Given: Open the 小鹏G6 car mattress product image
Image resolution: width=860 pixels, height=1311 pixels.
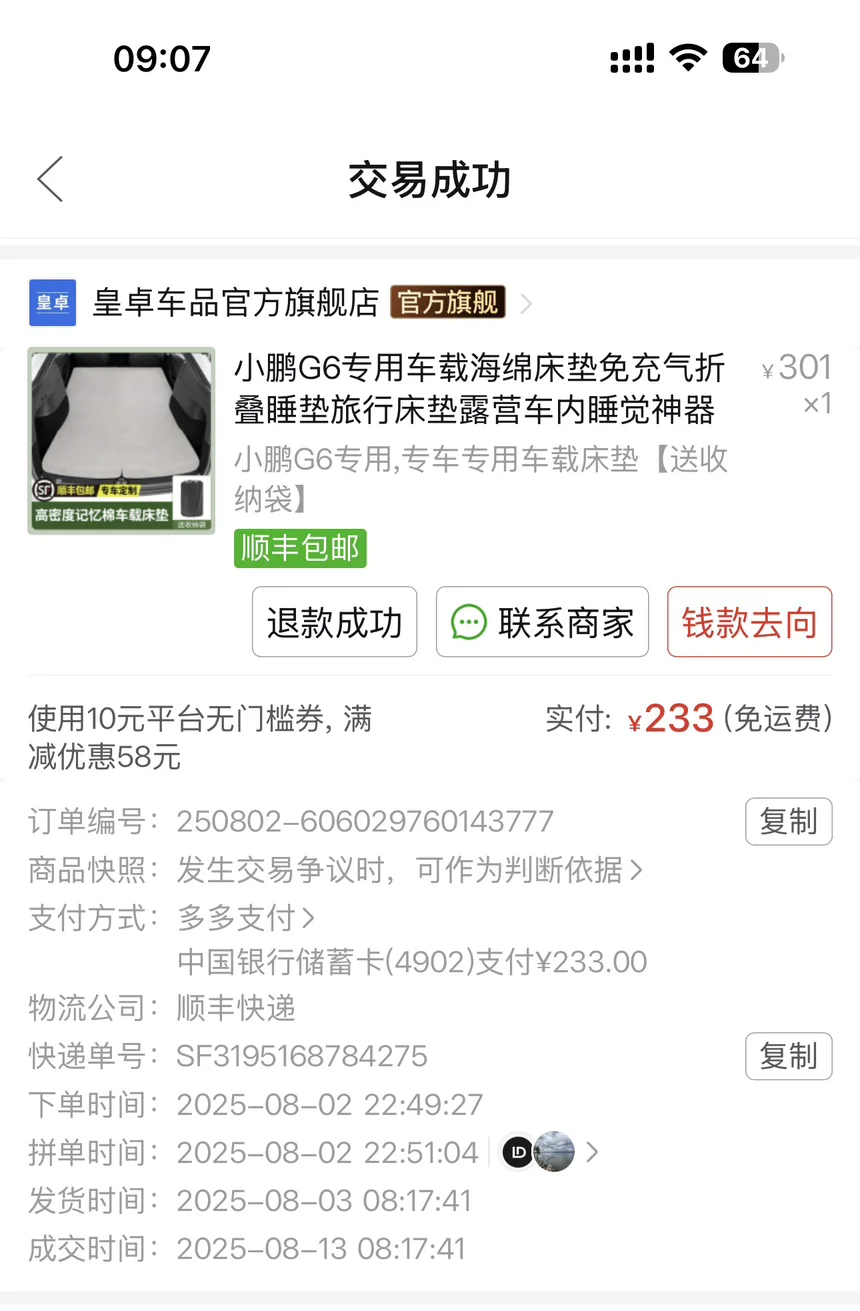Looking at the screenshot, I should pos(121,441).
